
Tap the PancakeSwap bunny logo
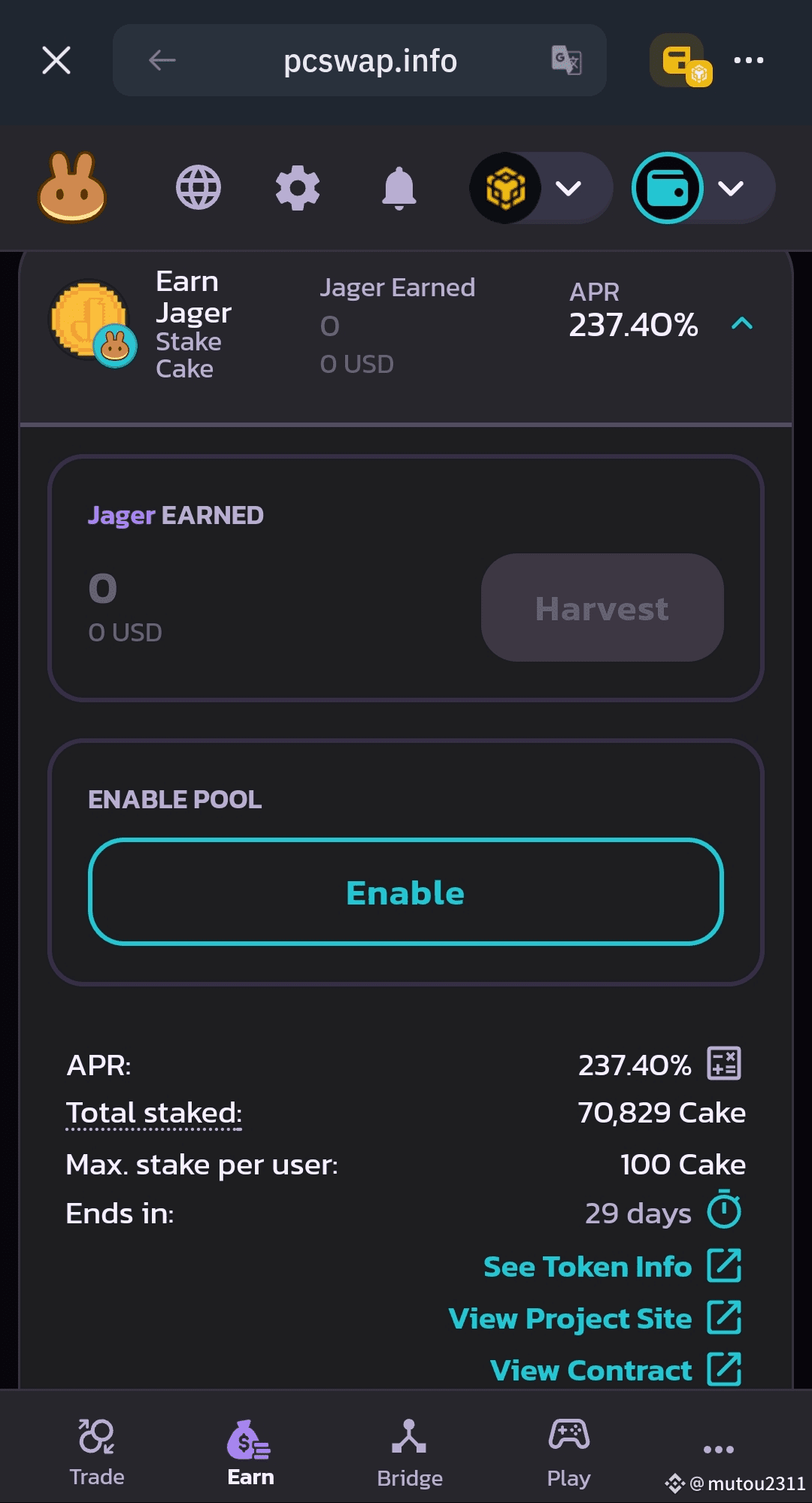point(72,187)
